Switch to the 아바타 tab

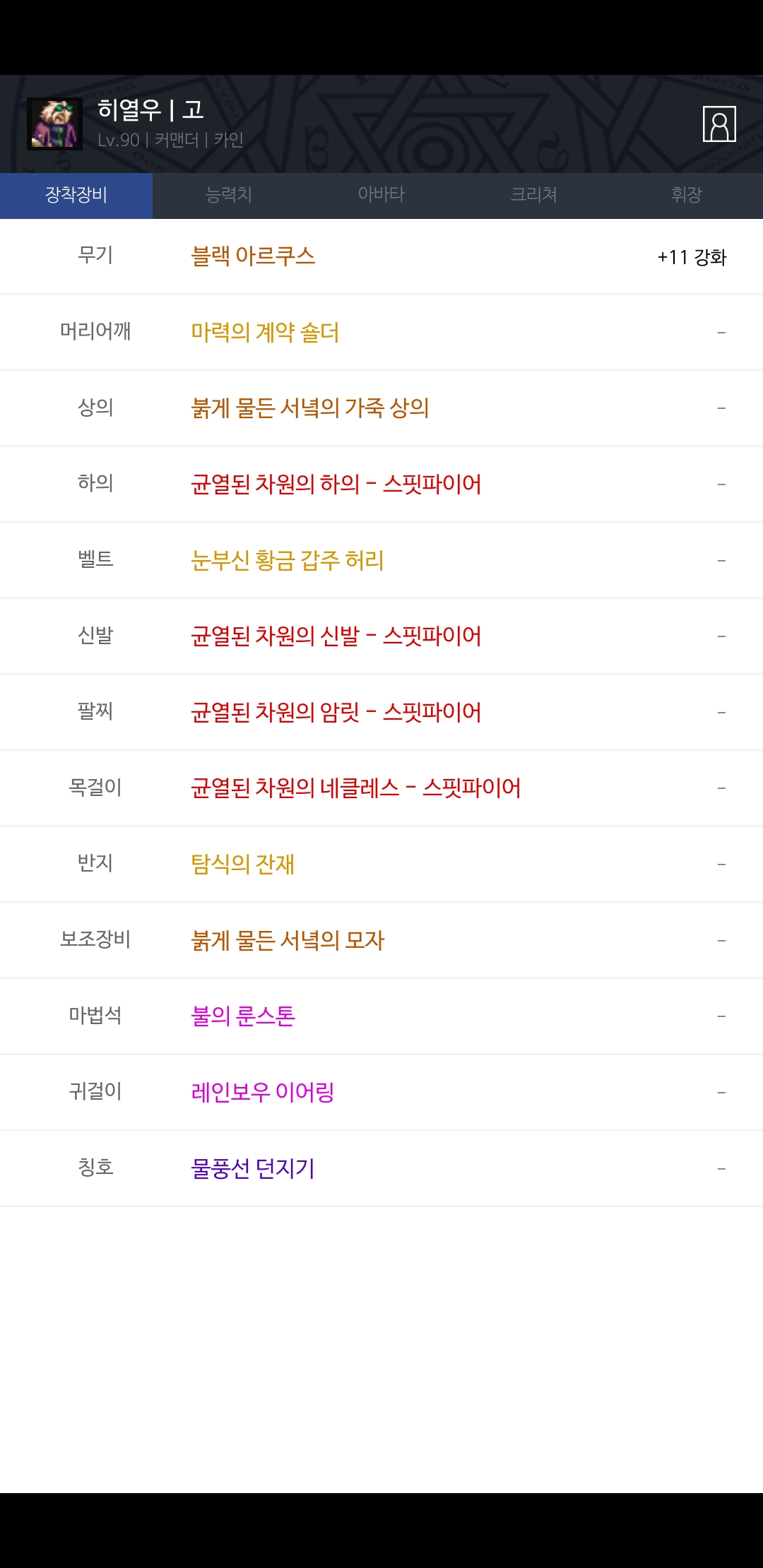point(381,195)
